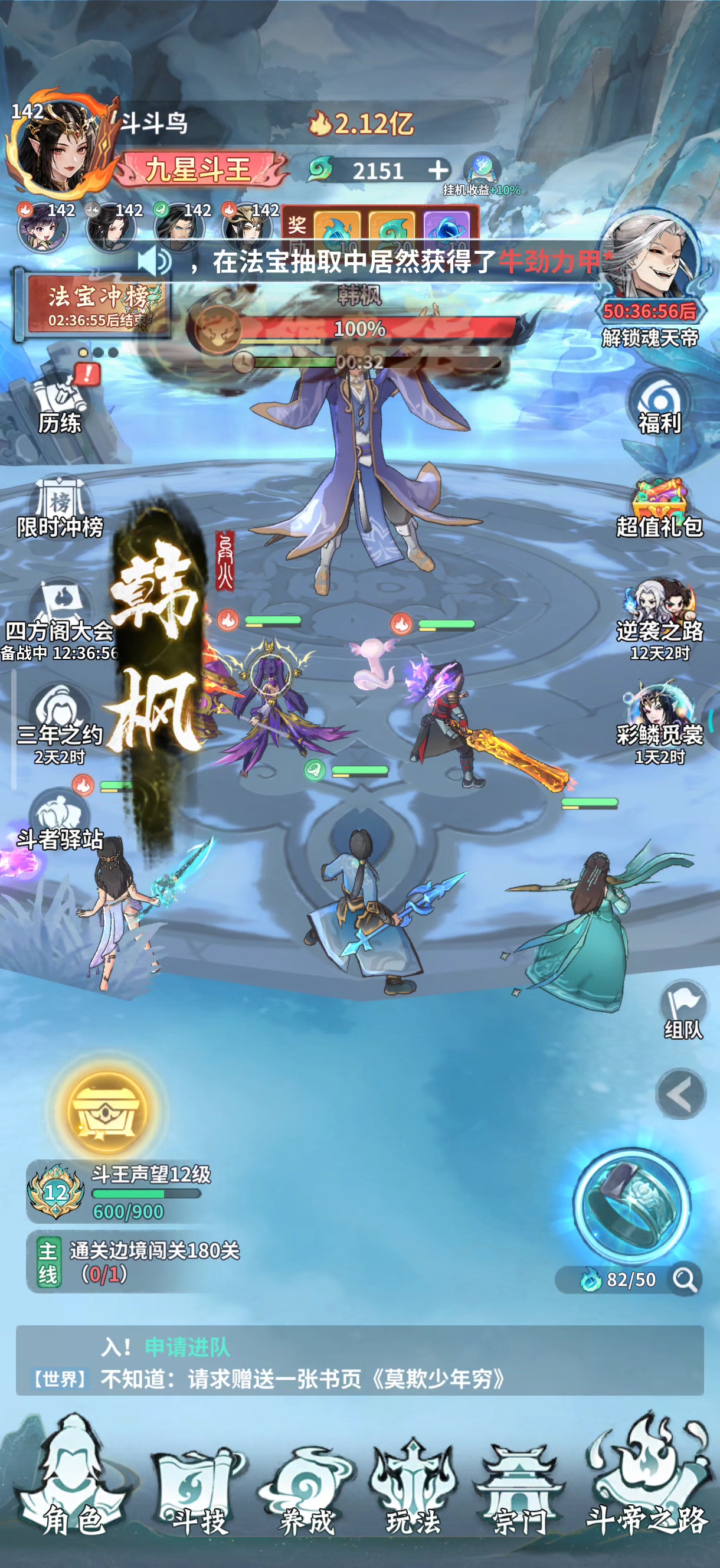The height and width of the screenshot is (1568, 720).
Task: Open the 养成 tab
Action: coord(306,1491)
